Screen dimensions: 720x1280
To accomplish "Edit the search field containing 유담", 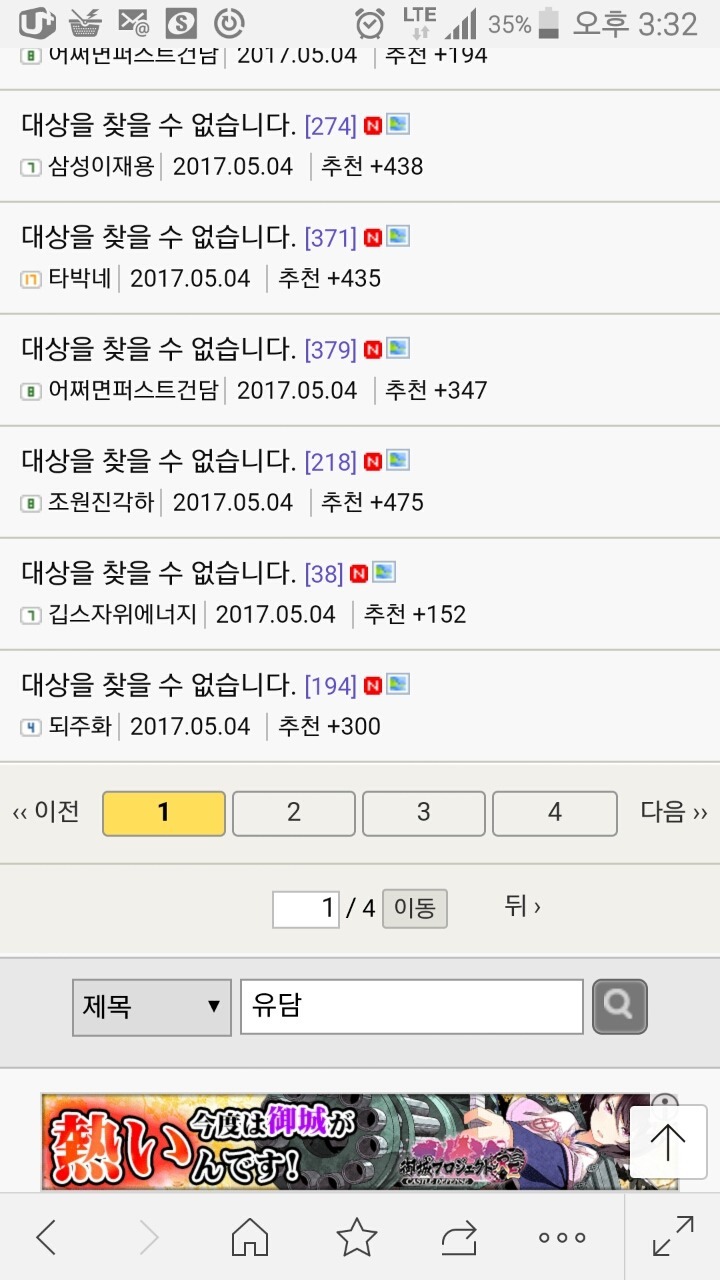I will click(x=411, y=1006).
